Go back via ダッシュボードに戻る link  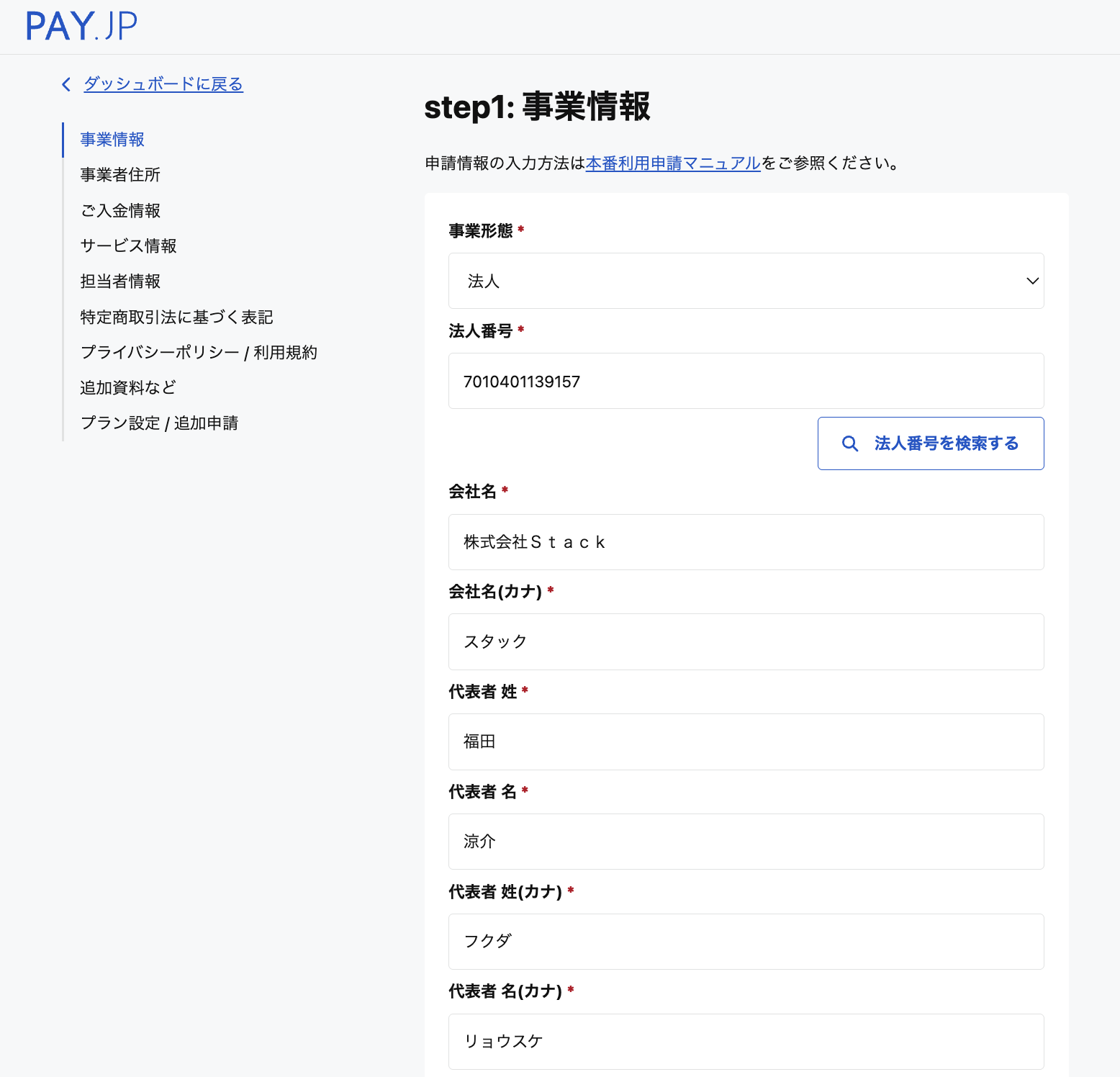[163, 84]
